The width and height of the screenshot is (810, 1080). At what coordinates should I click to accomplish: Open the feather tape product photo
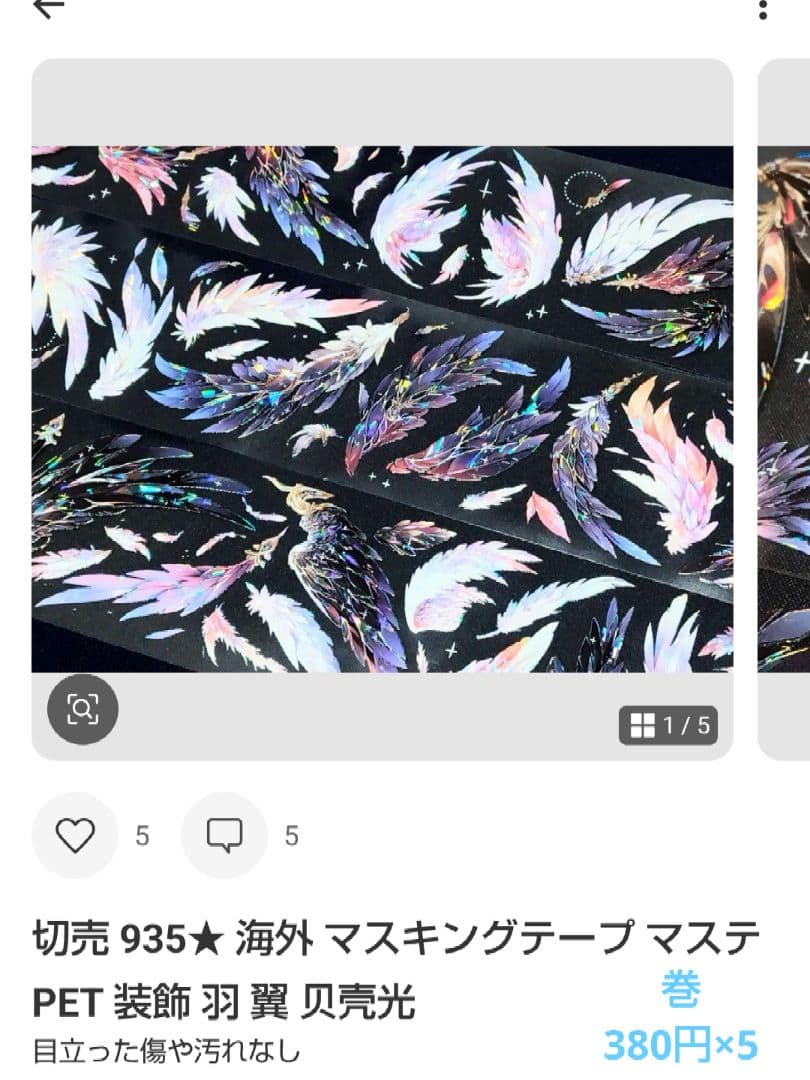[x=382, y=410]
